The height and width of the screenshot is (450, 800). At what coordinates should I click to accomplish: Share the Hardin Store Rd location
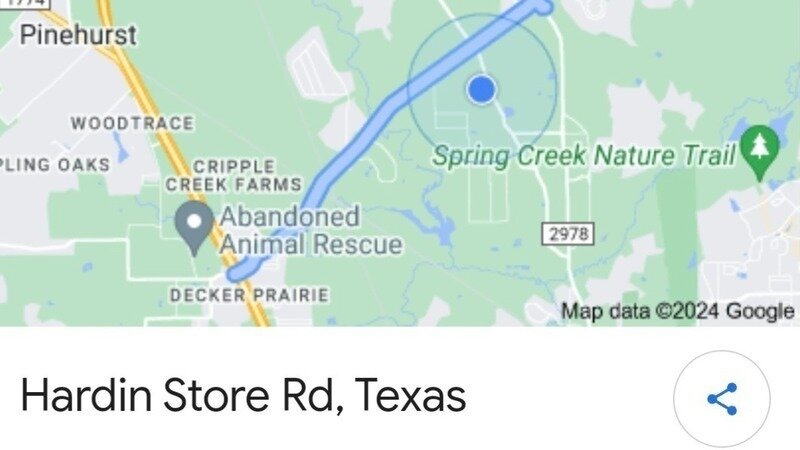pos(721,398)
